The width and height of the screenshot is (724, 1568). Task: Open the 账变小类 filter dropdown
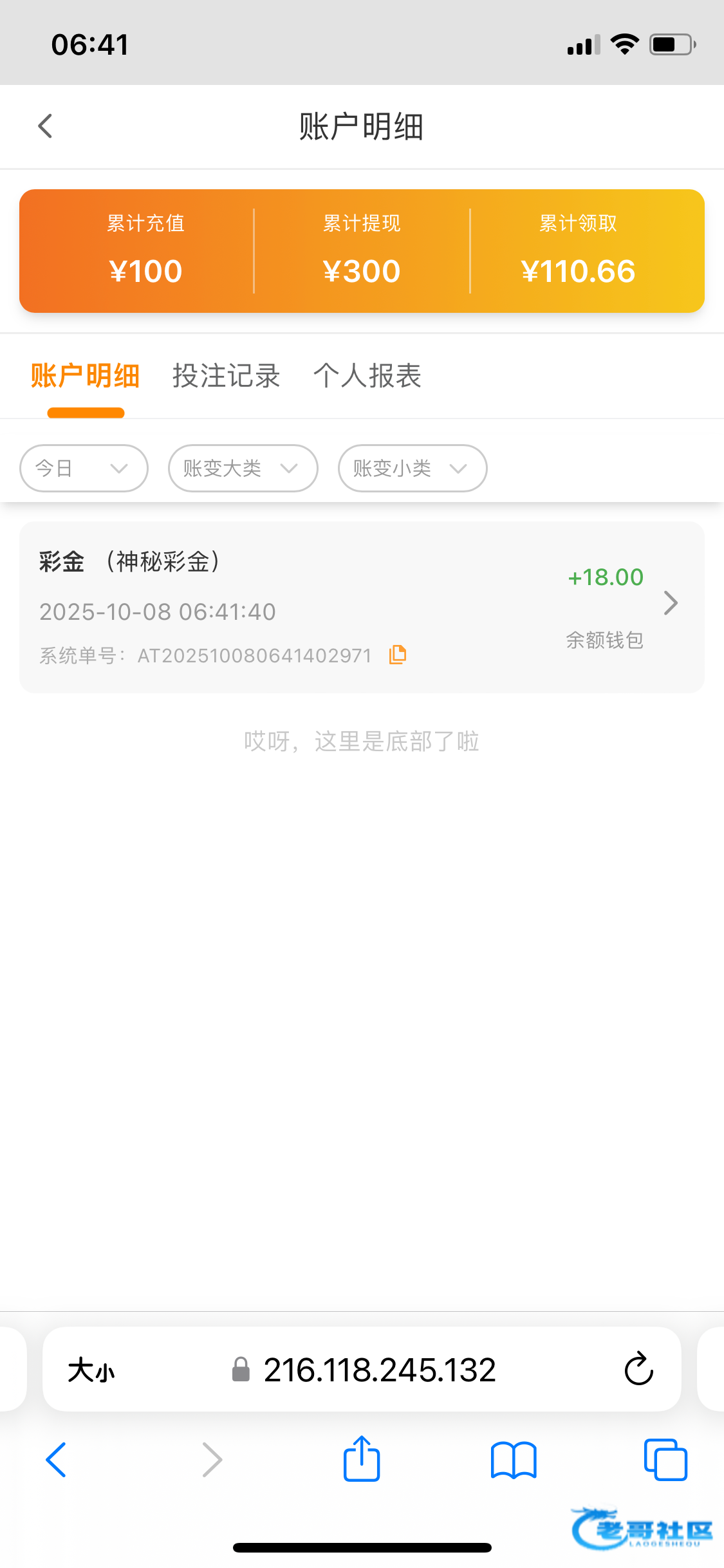click(x=413, y=469)
